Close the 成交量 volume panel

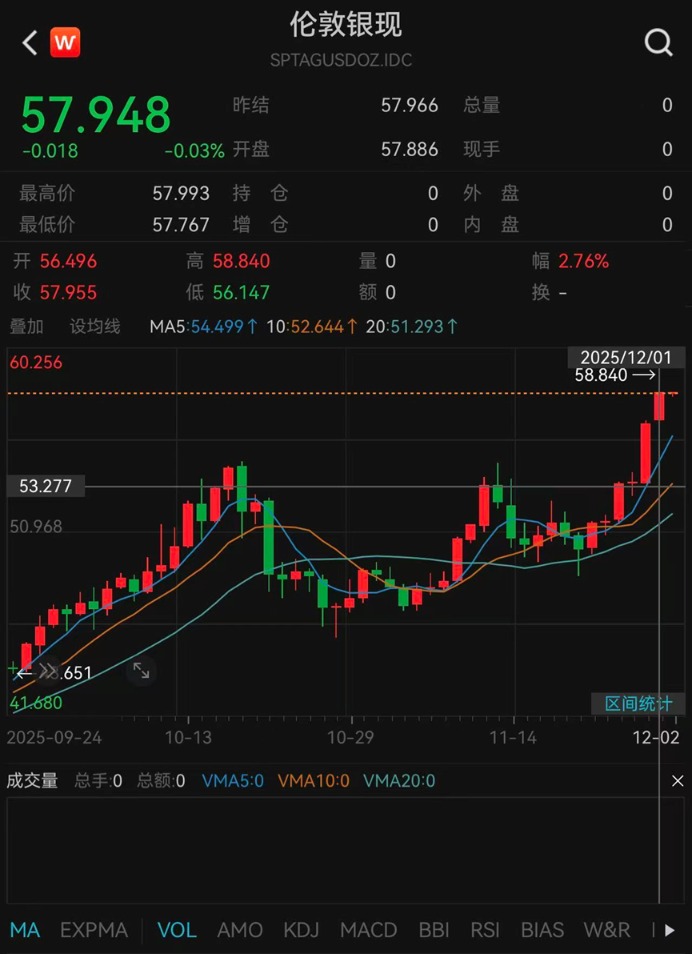[677, 781]
